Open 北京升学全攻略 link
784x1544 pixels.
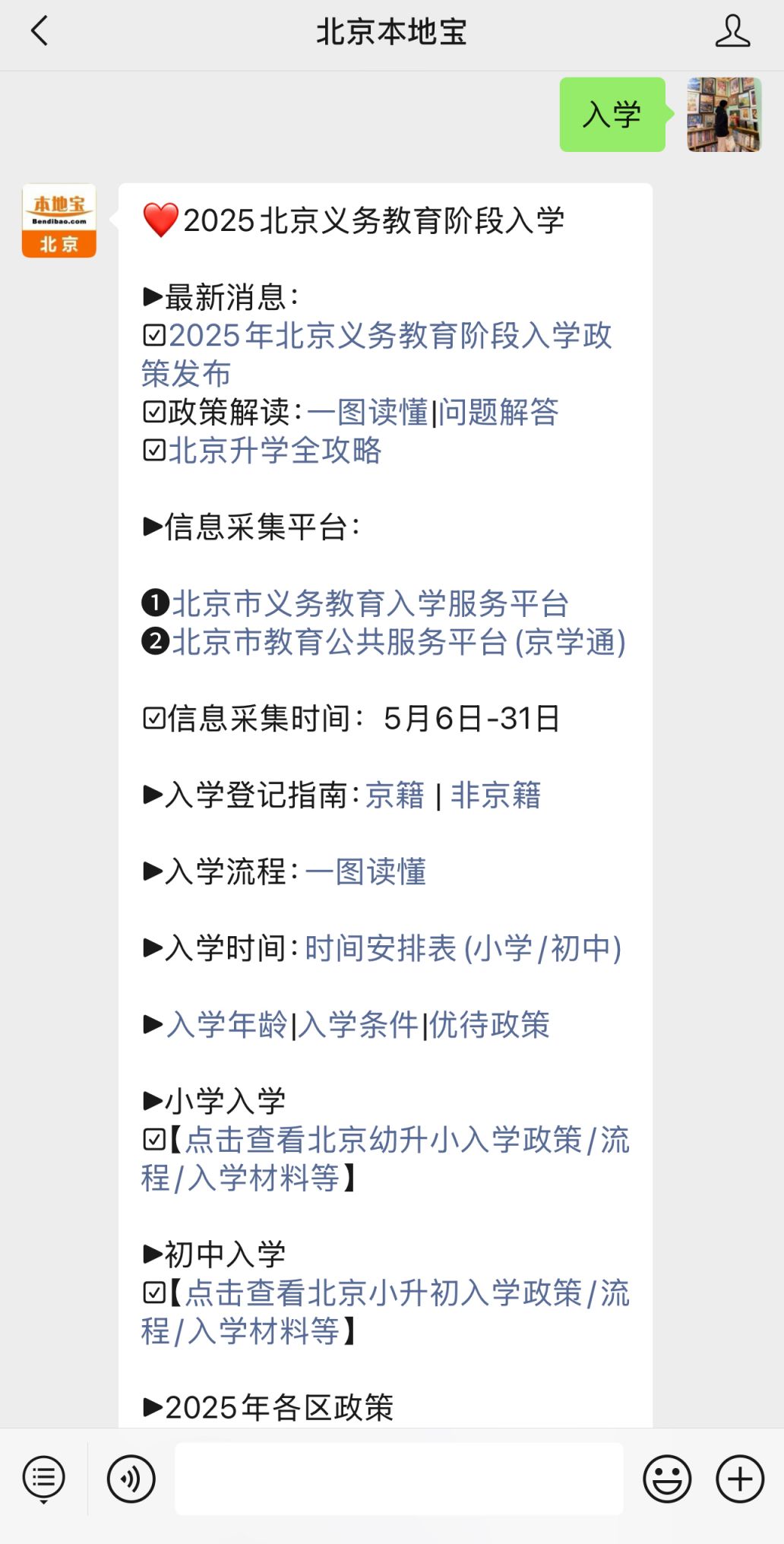tap(275, 451)
